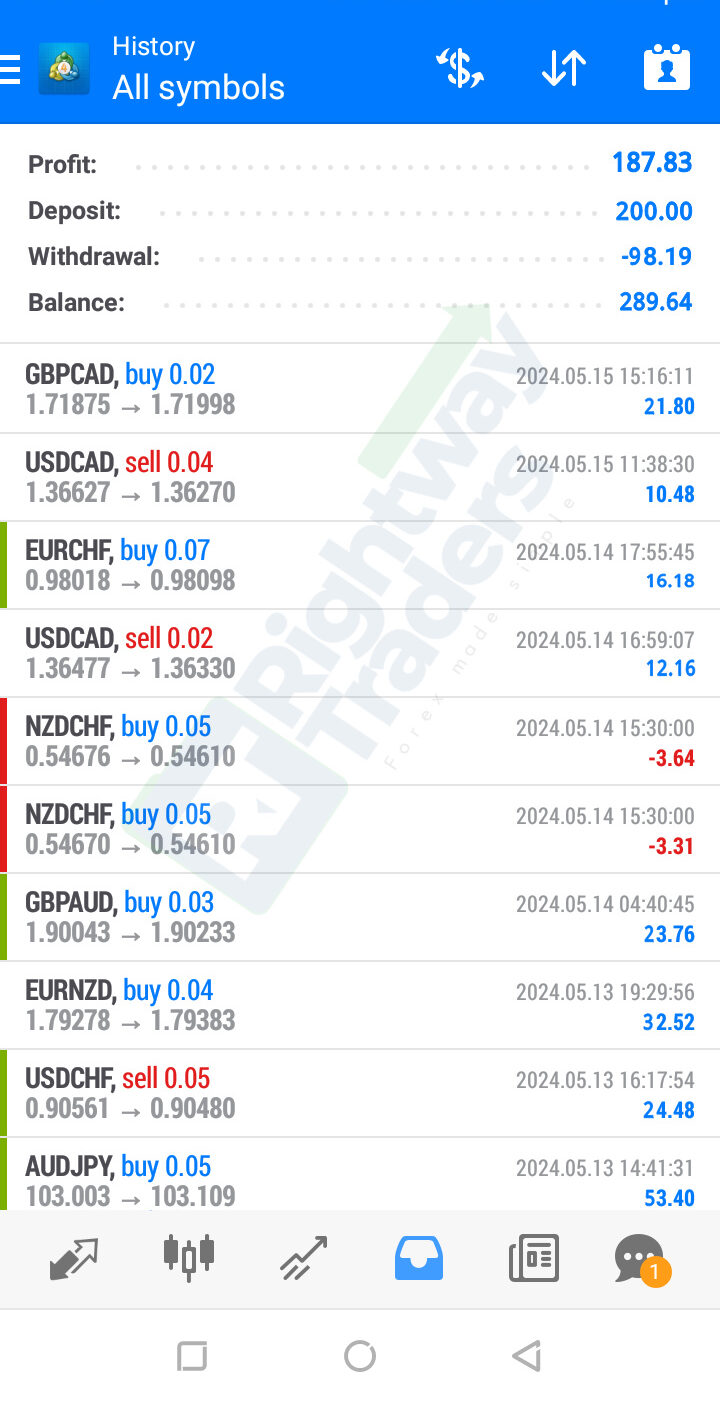
Task: Expand the USDCAD sell 0.04 trade
Action: [x=360, y=477]
